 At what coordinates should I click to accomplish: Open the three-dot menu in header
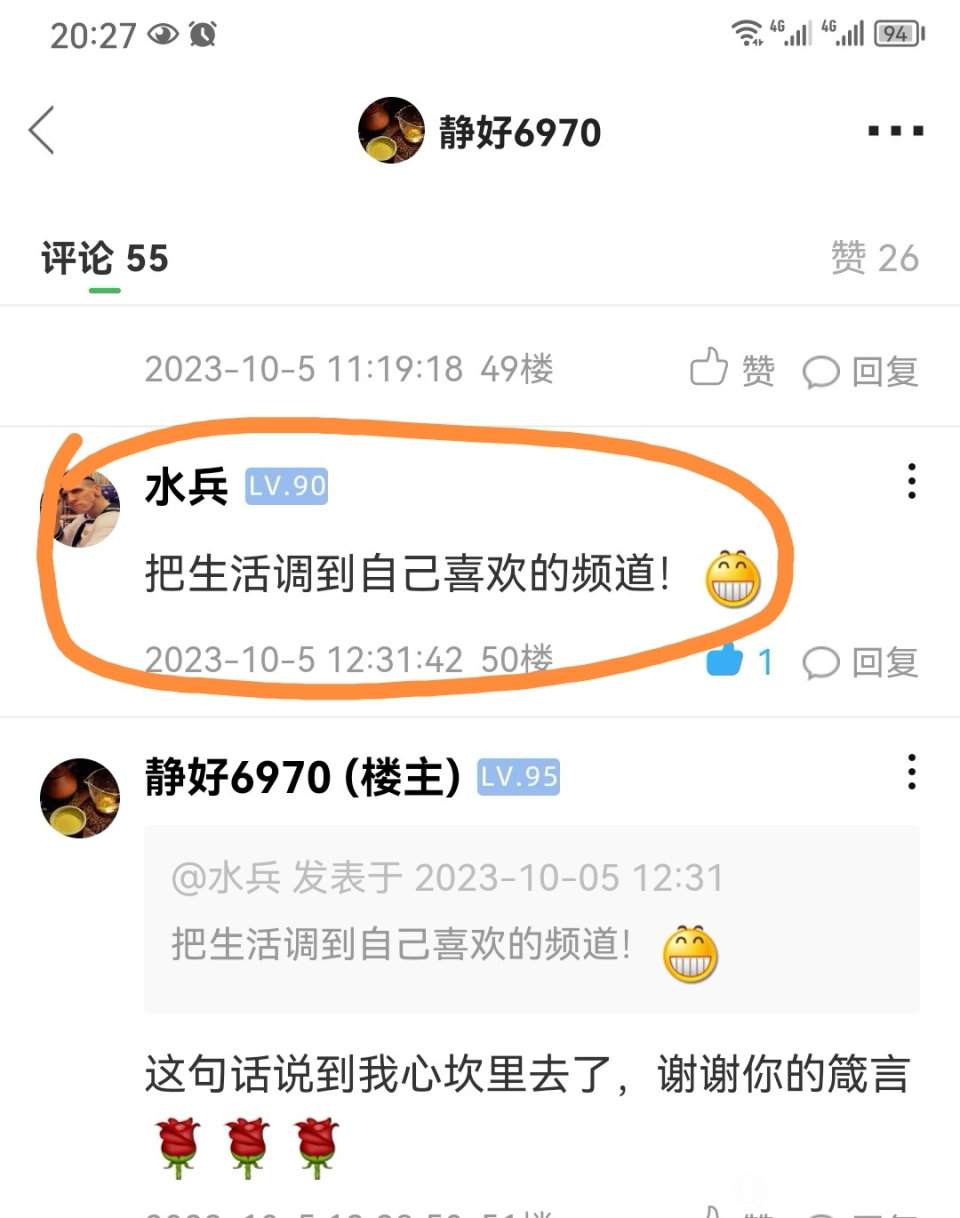point(895,131)
